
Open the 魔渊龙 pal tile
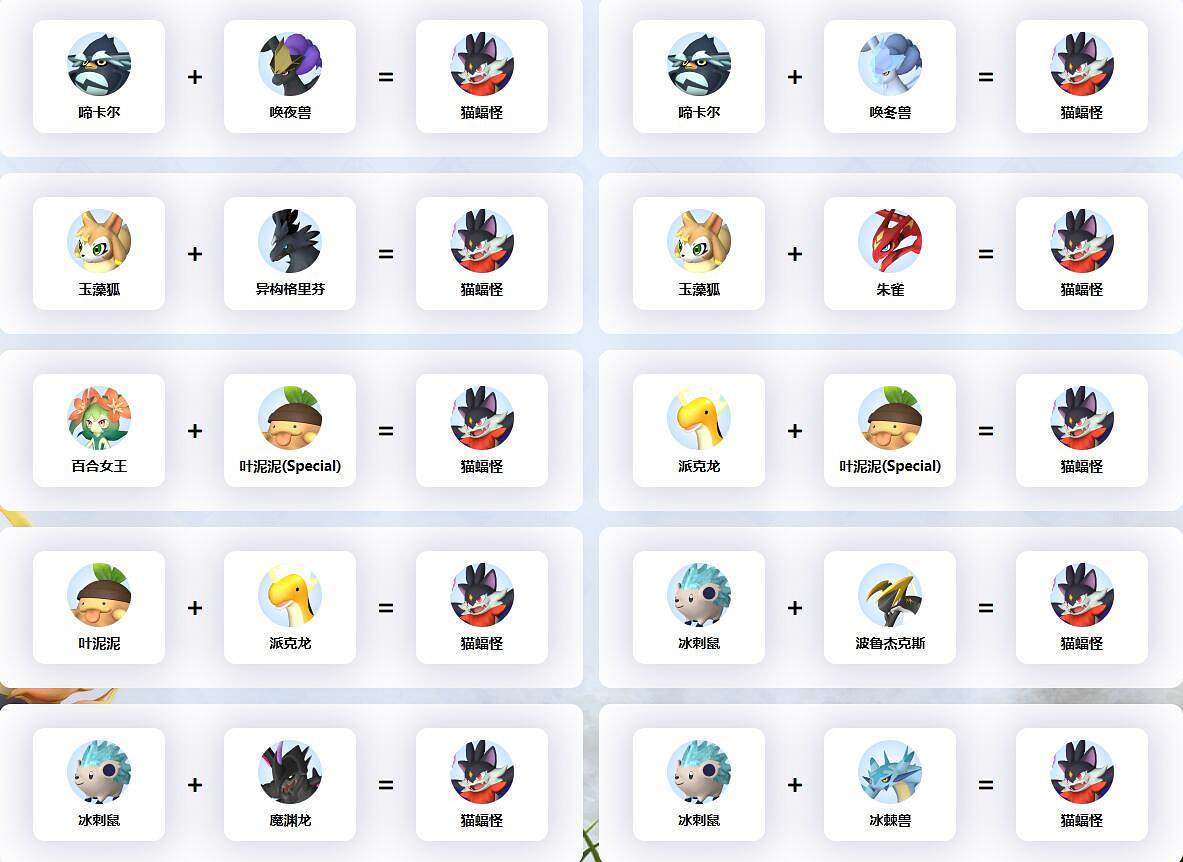click(x=290, y=785)
